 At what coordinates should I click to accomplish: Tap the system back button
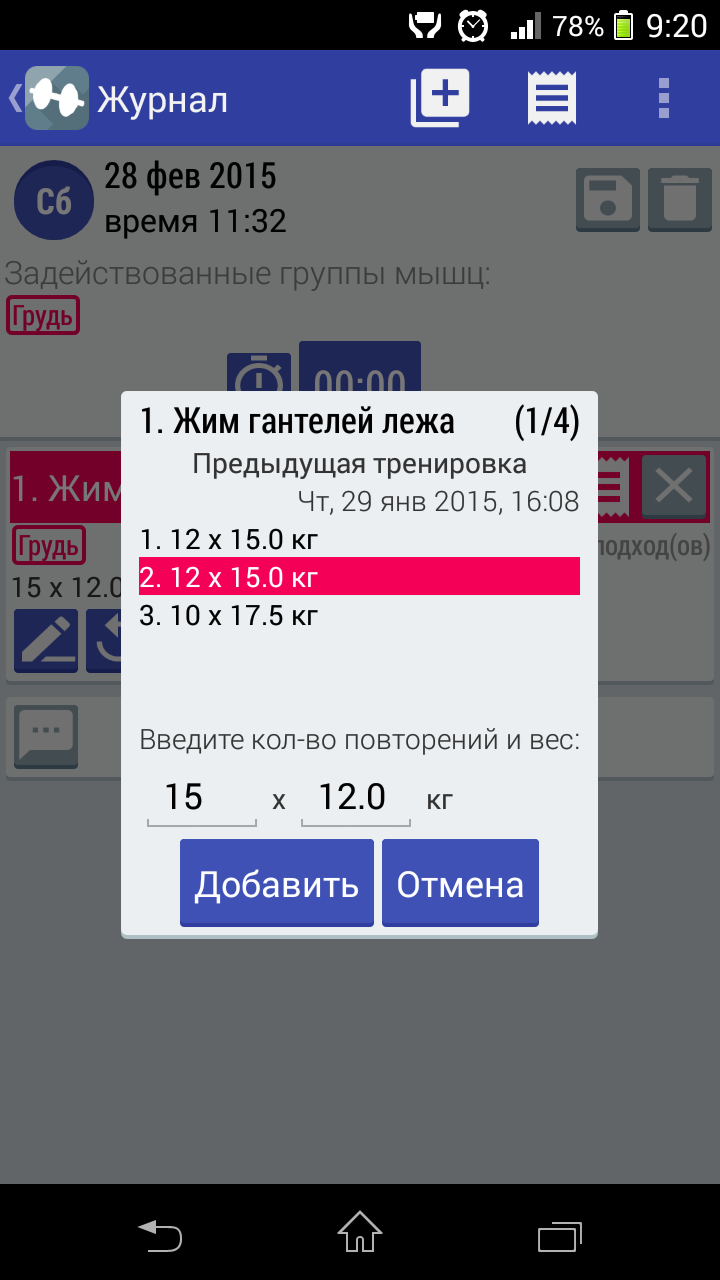(160, 1234)
